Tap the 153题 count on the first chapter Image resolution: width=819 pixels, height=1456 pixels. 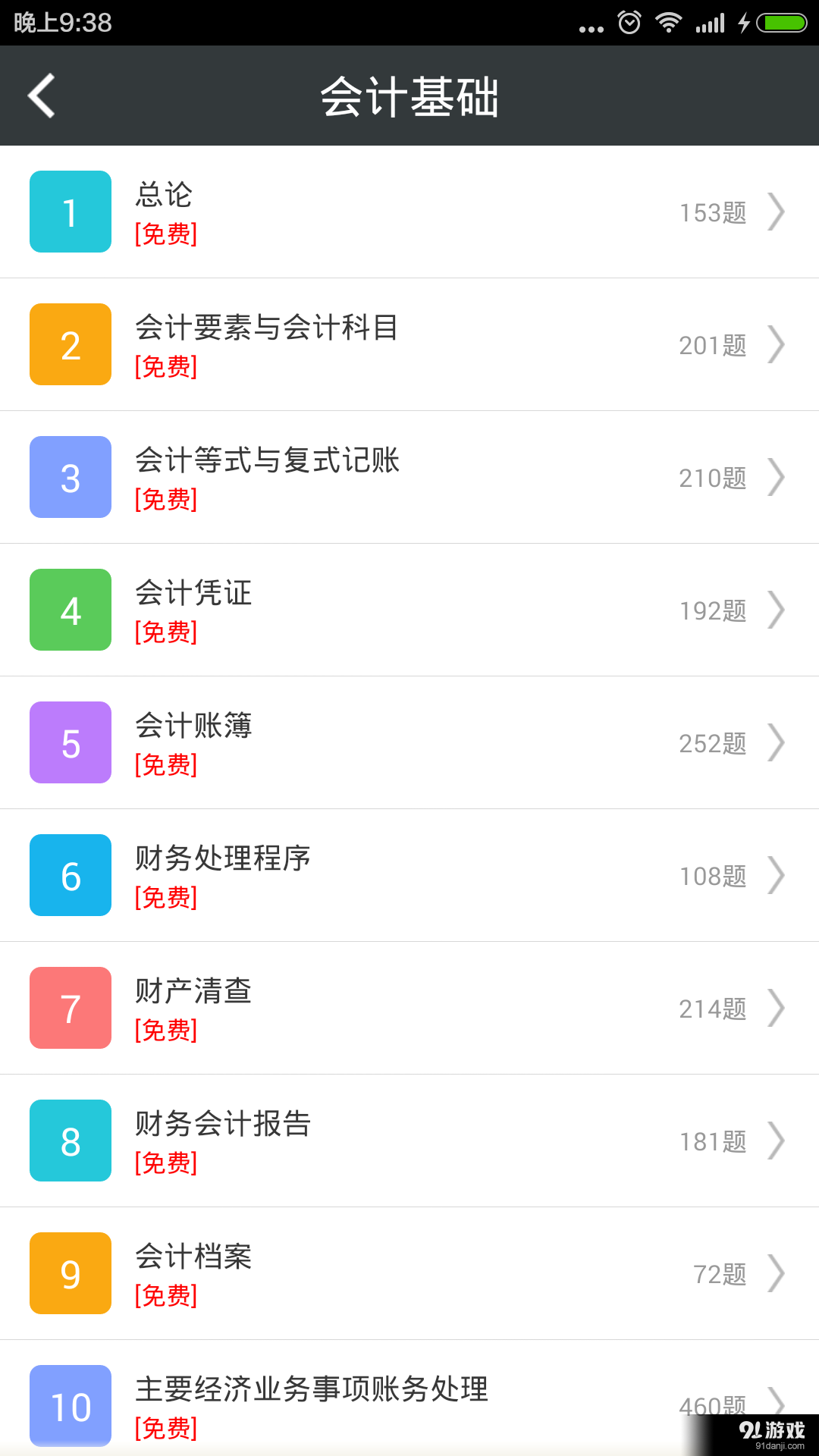[712, 212]
